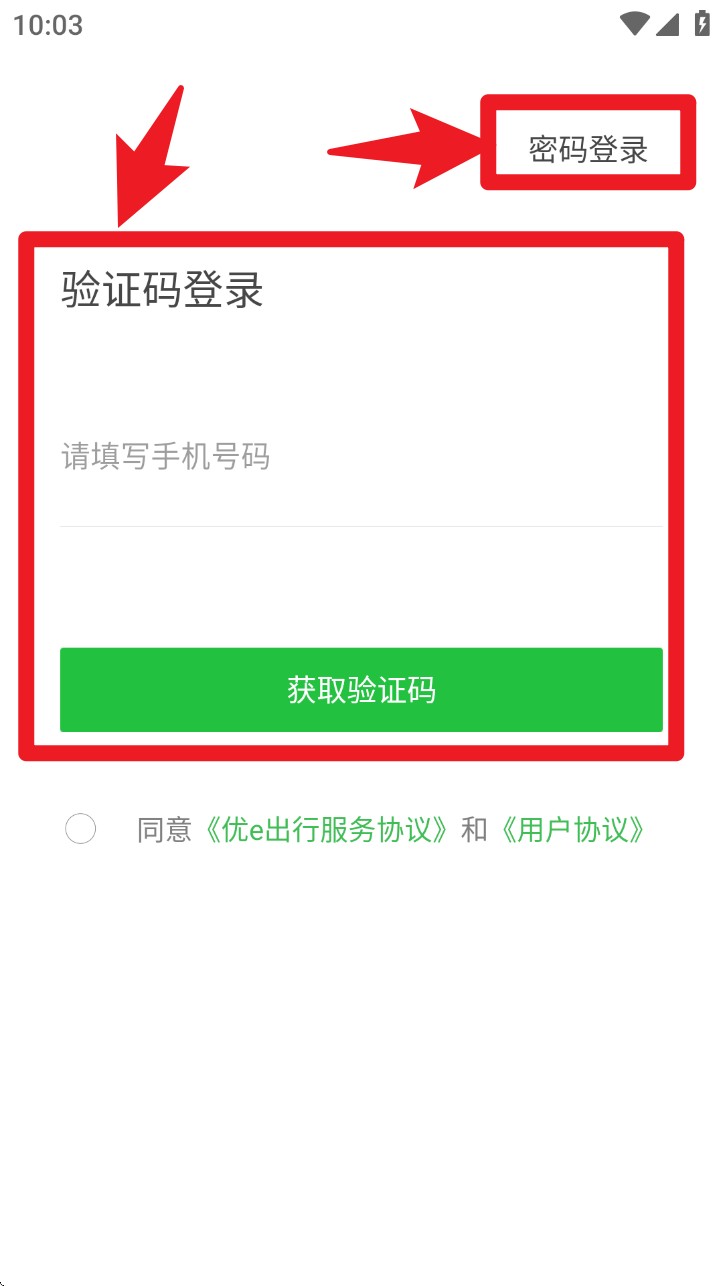723x1286 pixels.
Task: Switch to 密码登录 password login
Action: coord(588,150)
